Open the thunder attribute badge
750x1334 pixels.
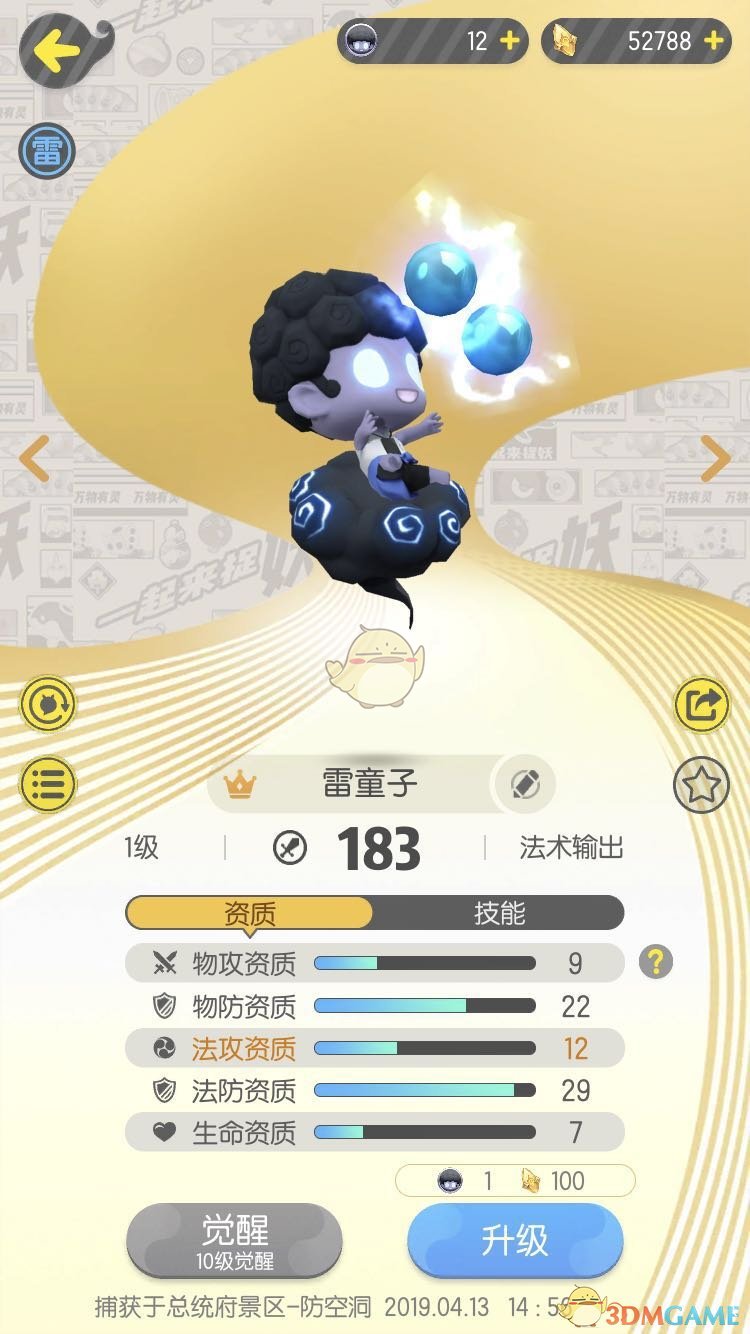46,151
